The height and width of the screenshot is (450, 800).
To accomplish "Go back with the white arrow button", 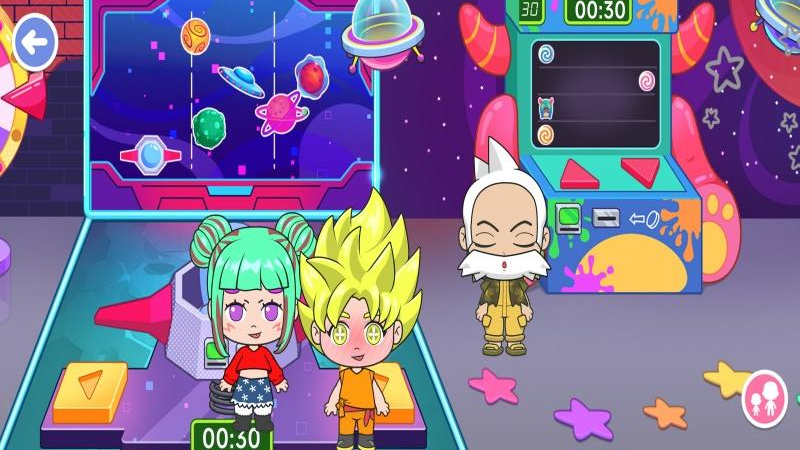I will (35, 42).
